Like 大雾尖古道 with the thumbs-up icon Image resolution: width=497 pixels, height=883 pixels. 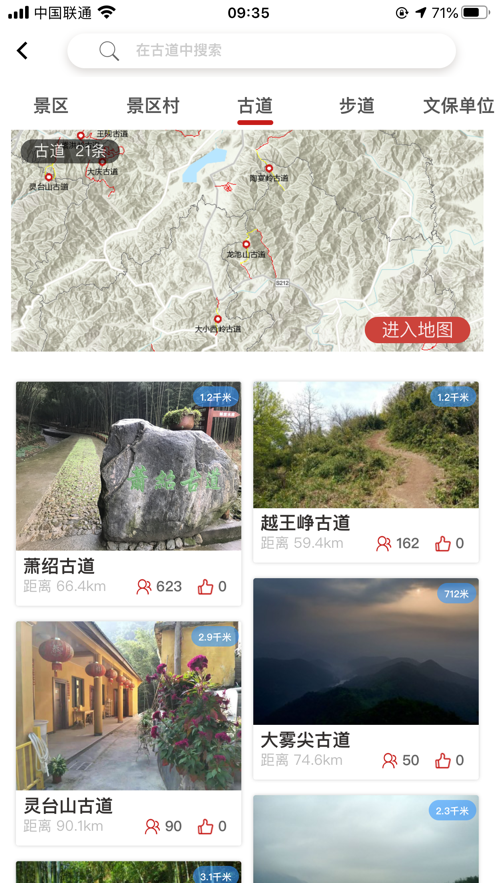pyautogui.click(x=443, y=760)
